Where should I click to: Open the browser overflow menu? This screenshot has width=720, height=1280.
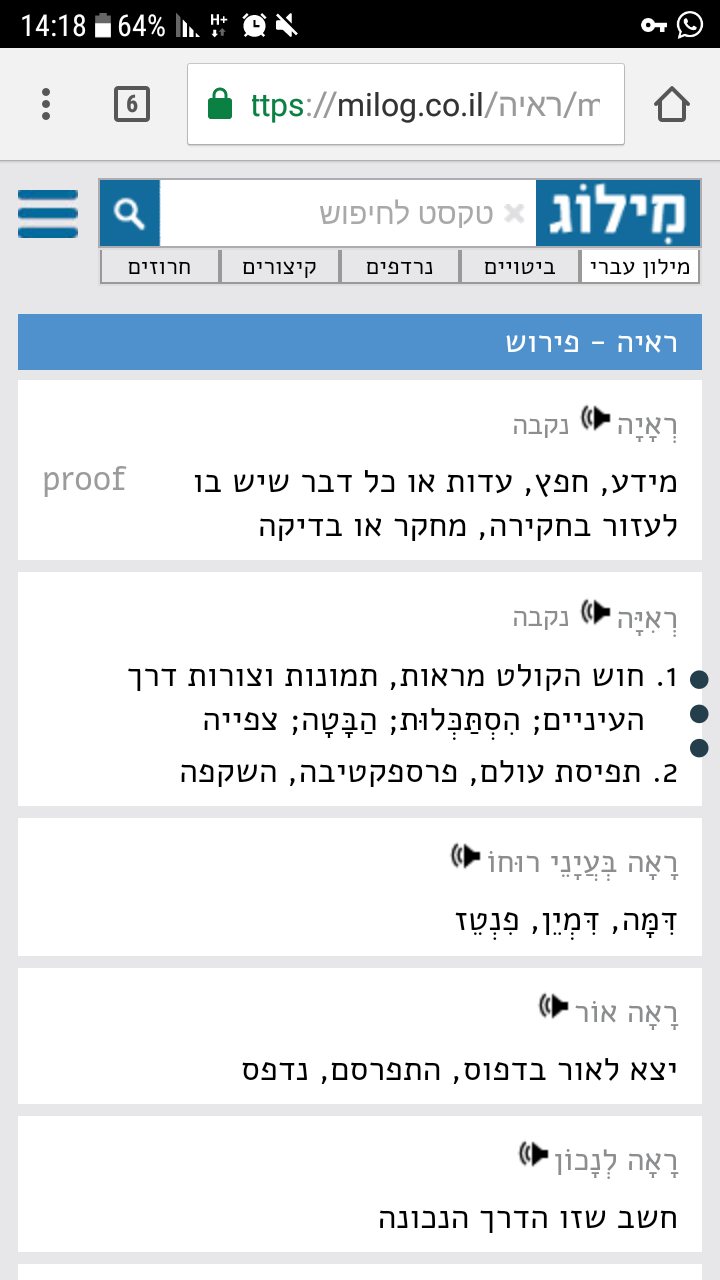tap(46, 104)
